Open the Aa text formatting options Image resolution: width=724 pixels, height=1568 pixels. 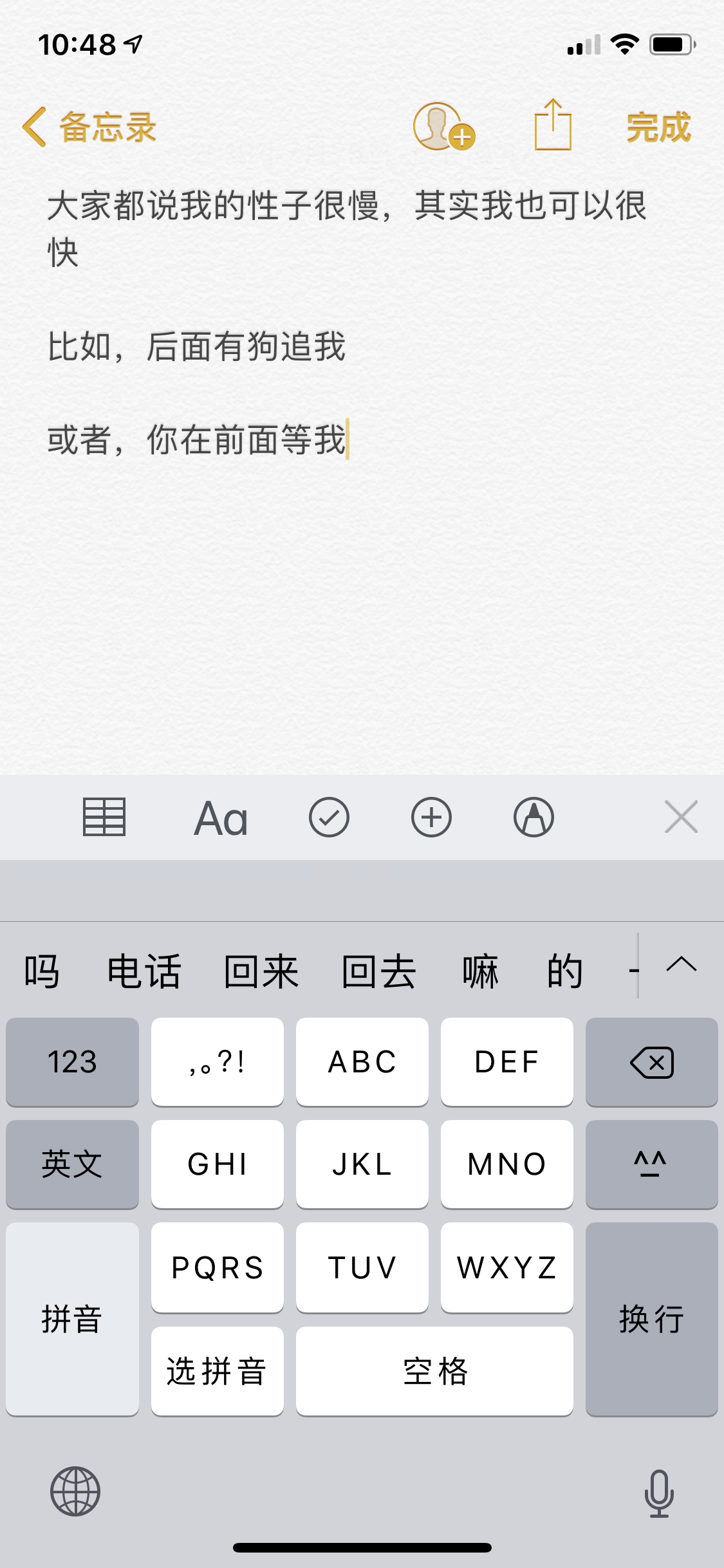tap(221, 818)
